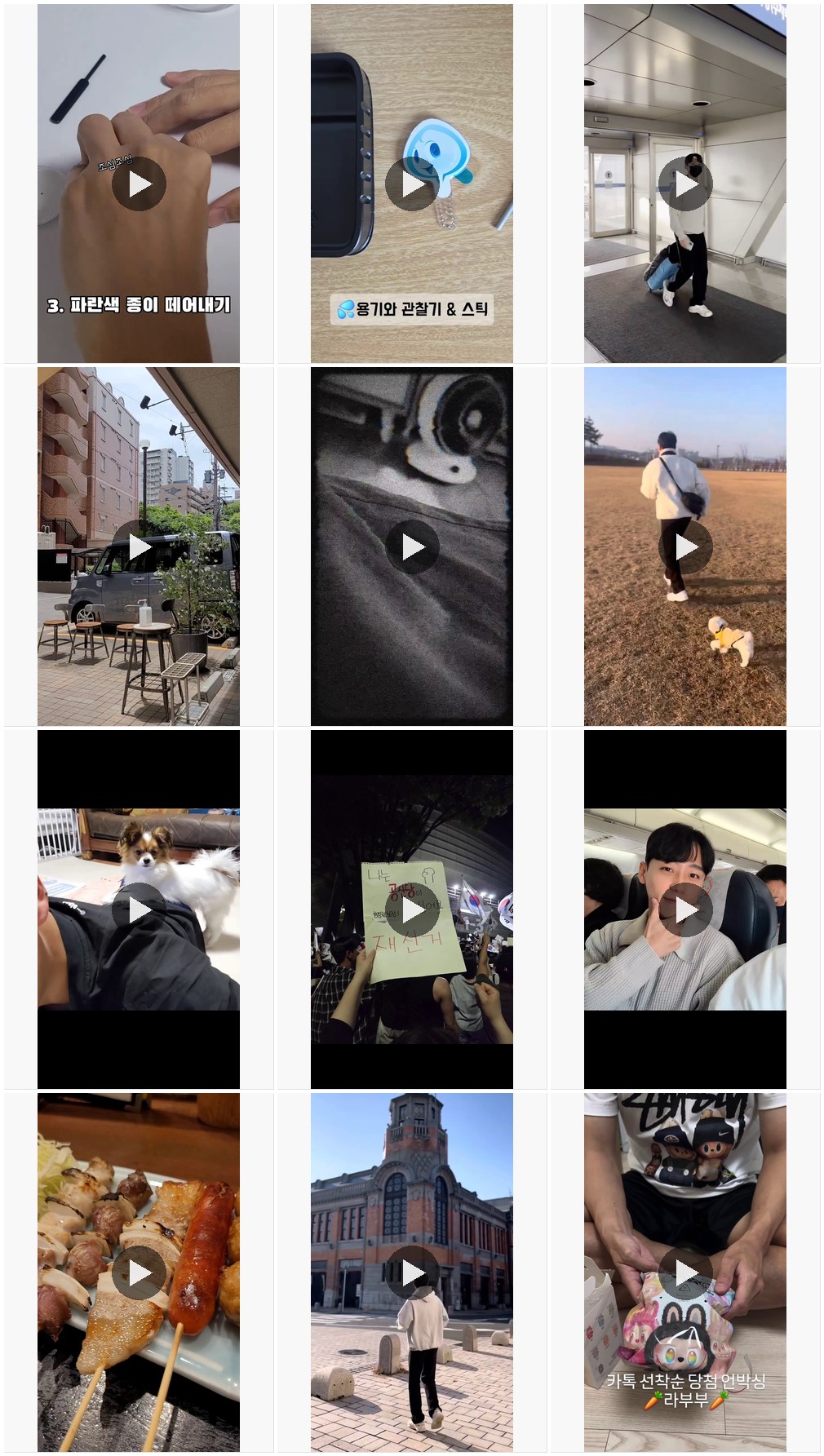The height and width of the screenshot is (1456, 824).
Task: Play the video about peeling off blue paper
Action: click(139, 184)
